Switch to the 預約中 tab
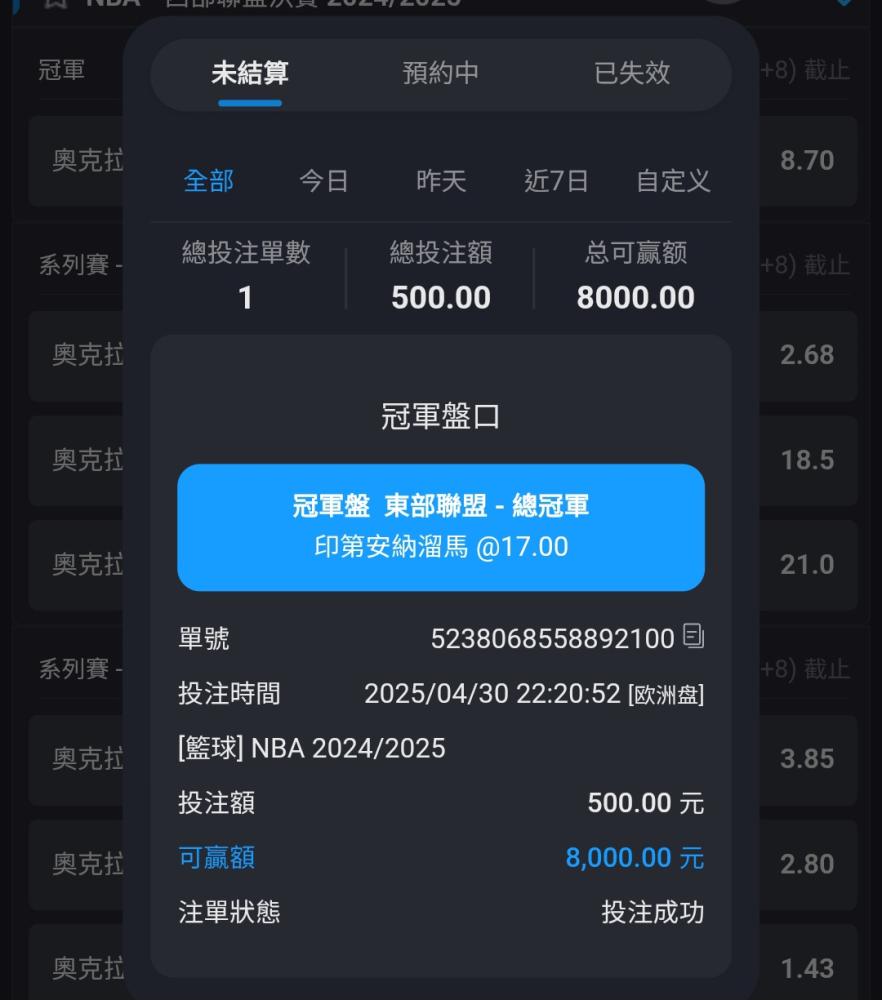 (441, 74)
